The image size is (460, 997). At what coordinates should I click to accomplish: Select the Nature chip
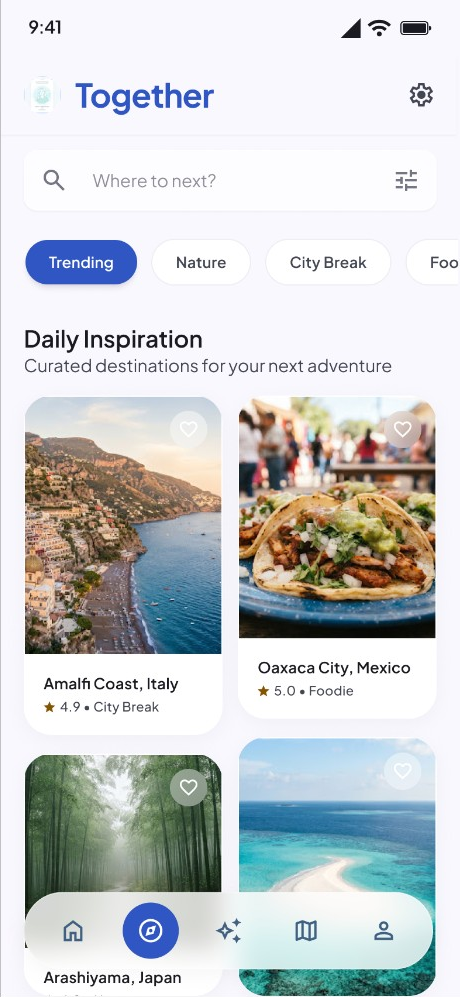(201, 262)
